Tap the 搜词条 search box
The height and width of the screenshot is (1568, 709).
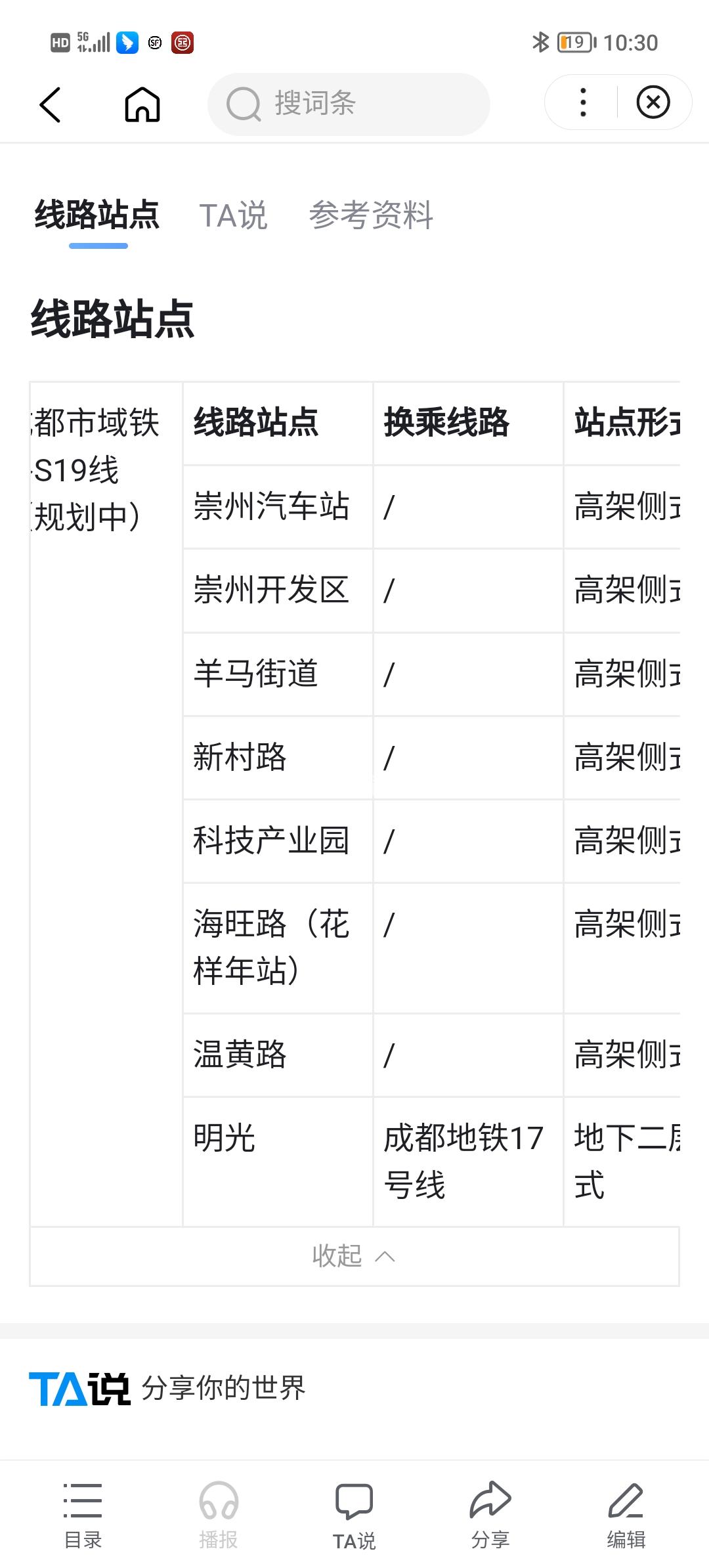tap(348, 104)
